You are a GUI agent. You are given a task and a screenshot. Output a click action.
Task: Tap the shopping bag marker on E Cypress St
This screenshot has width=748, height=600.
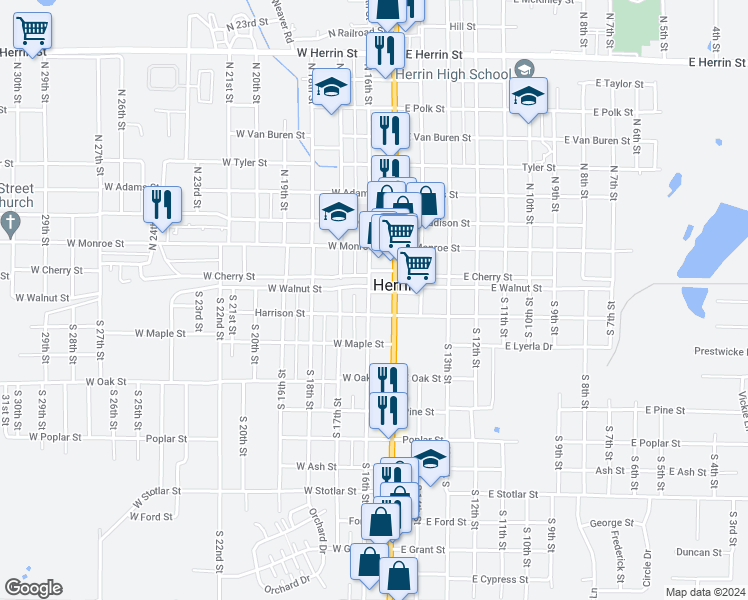coord(398,576)
